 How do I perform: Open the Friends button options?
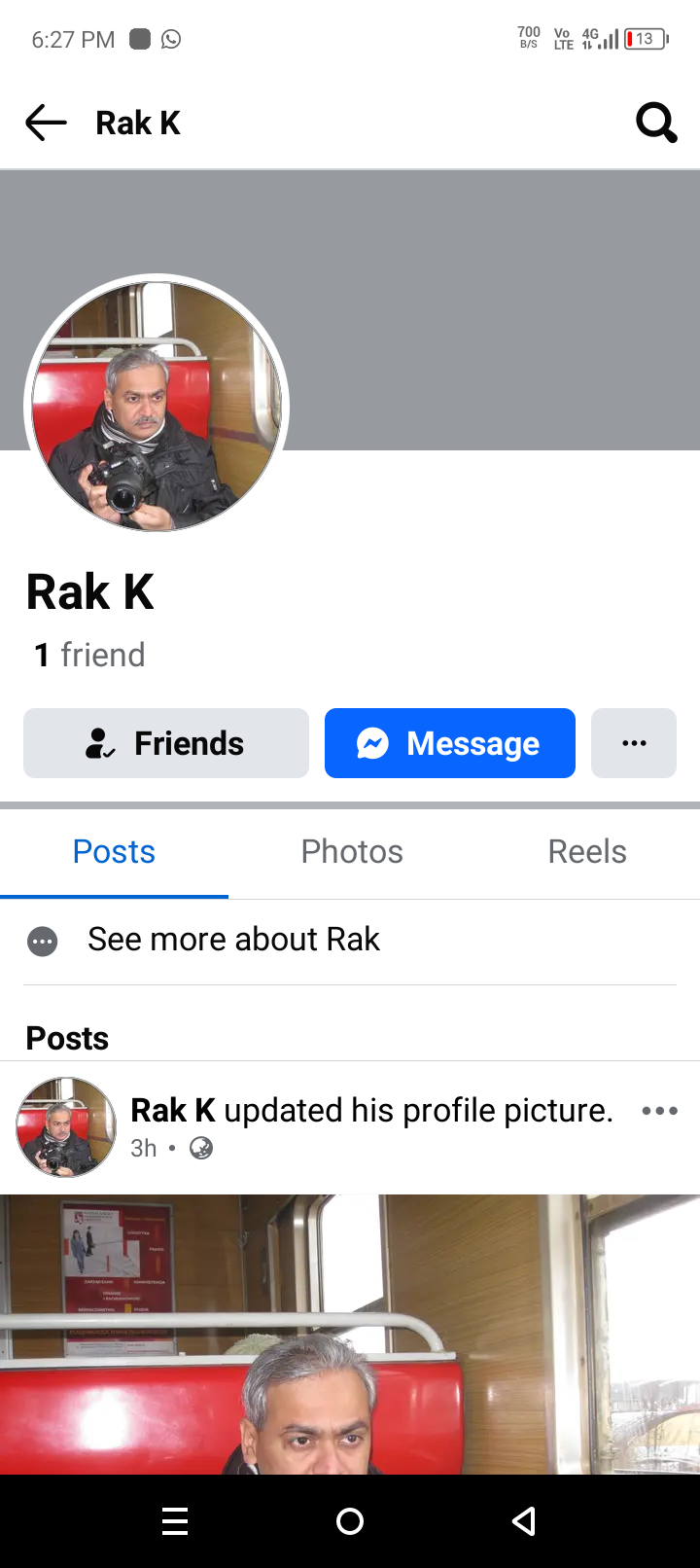166,743
